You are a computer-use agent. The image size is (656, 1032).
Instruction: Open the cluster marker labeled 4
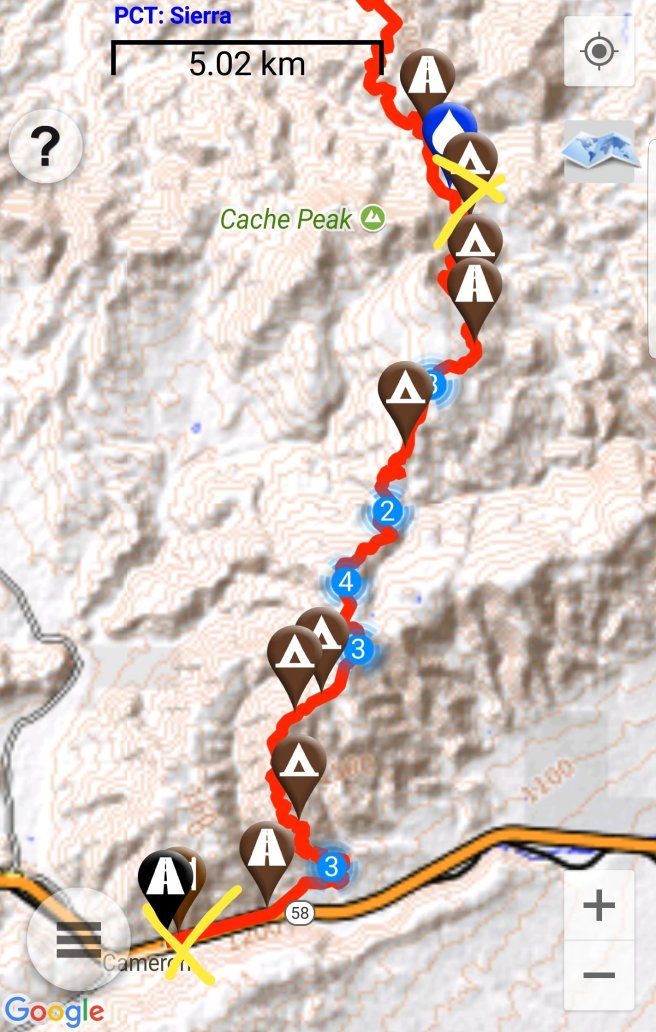coord(345,582)
